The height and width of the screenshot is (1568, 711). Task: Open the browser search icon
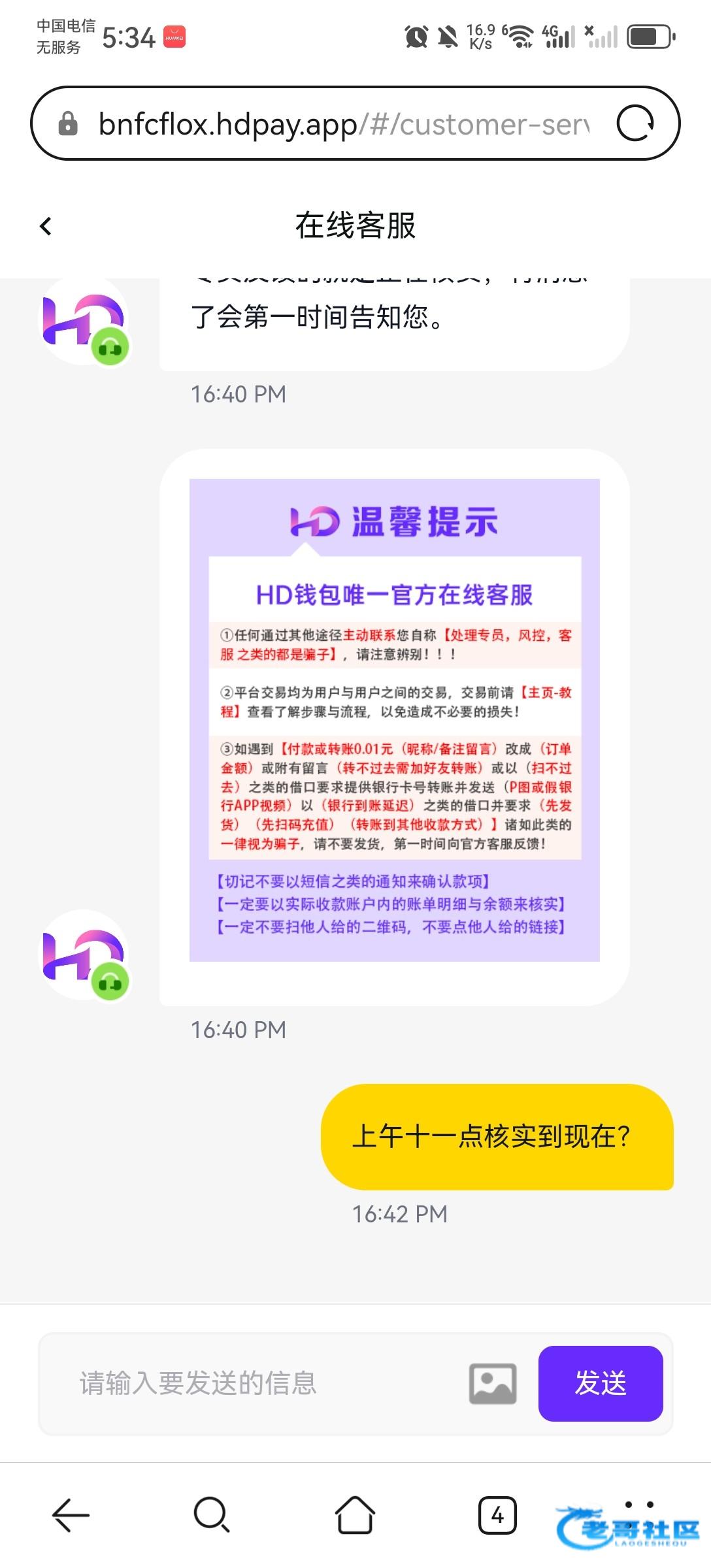click(x=212, y=1515)
